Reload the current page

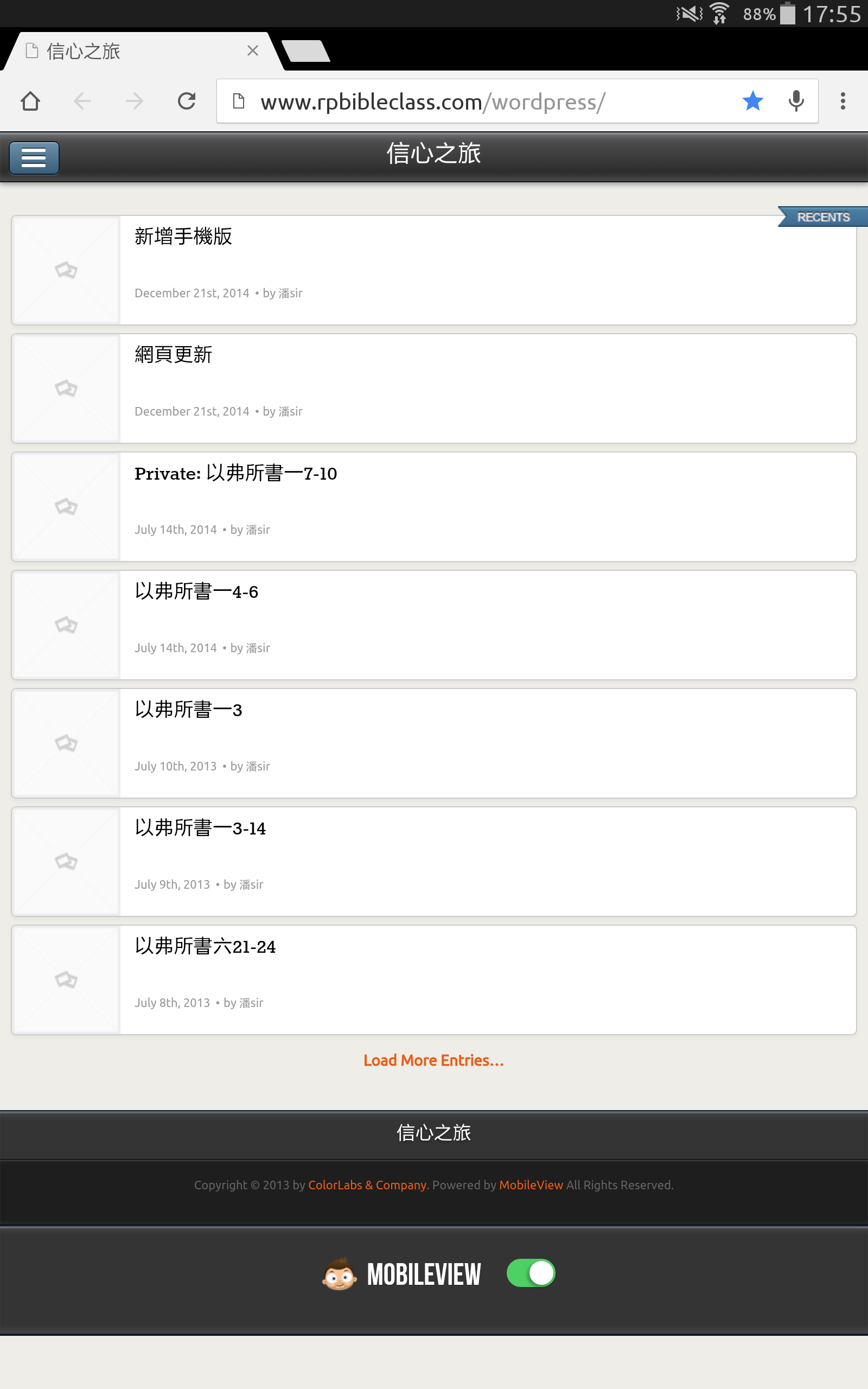click(x=187, y=101)
